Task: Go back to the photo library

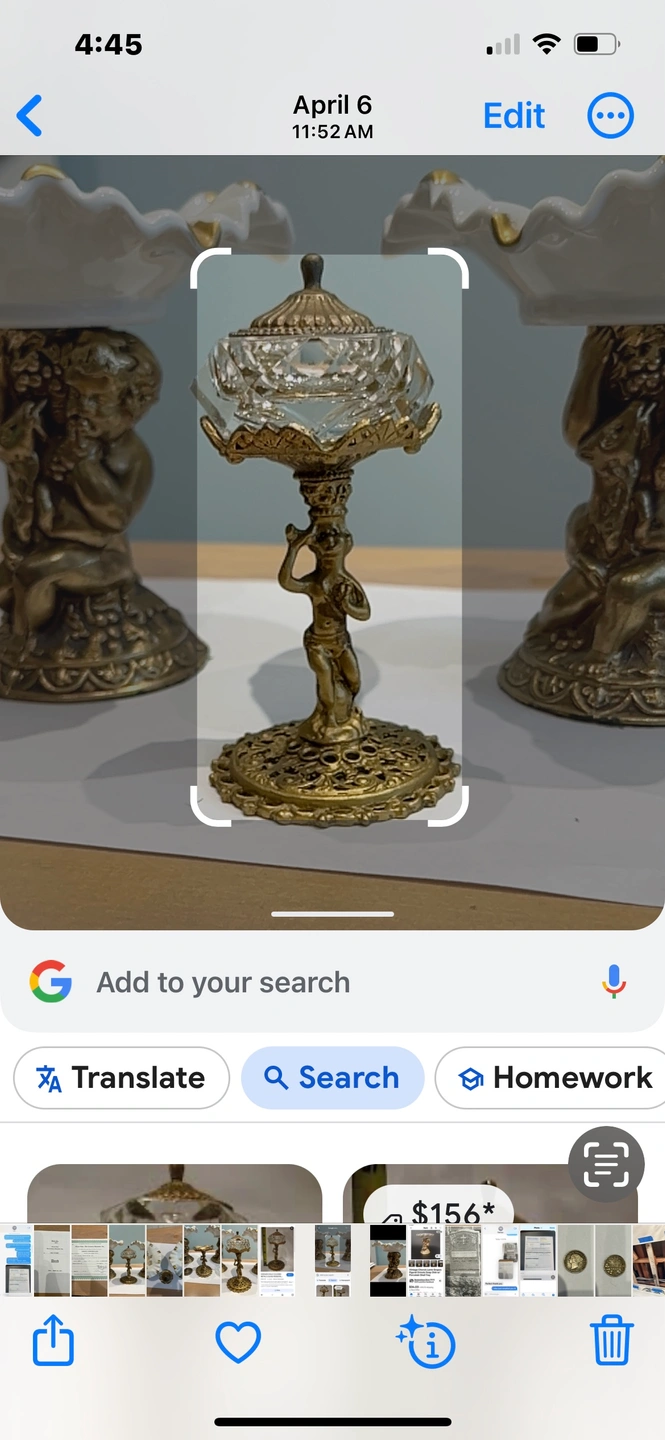Action: tap(30, 116)
